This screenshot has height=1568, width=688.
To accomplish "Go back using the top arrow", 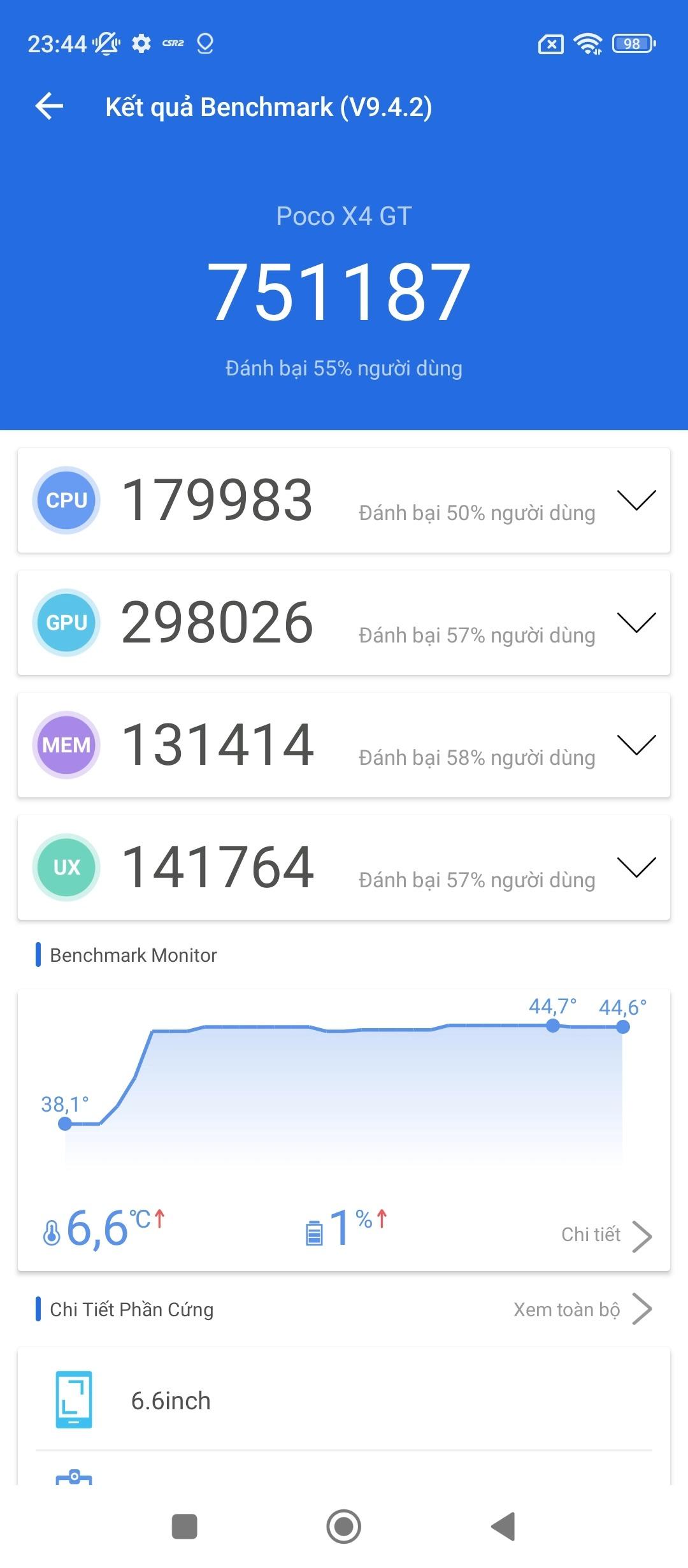I will click(x=49, y=106).
